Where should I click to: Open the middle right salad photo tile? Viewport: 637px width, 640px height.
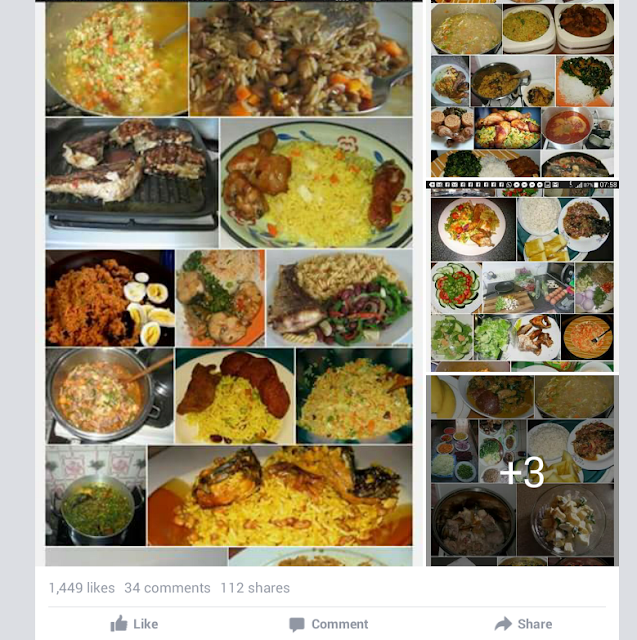coord(523,277)
